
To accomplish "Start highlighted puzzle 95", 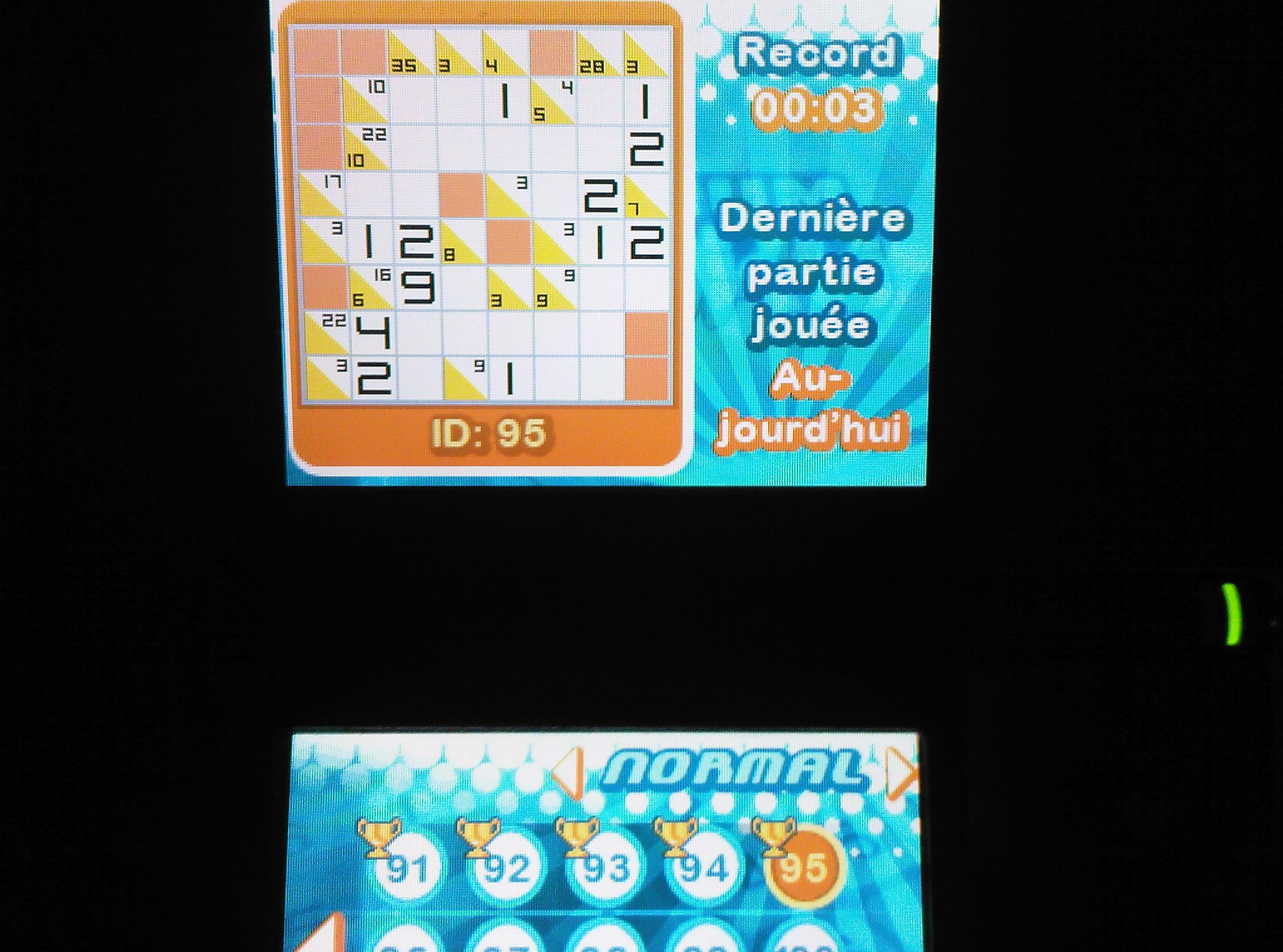I will point(804,869).
